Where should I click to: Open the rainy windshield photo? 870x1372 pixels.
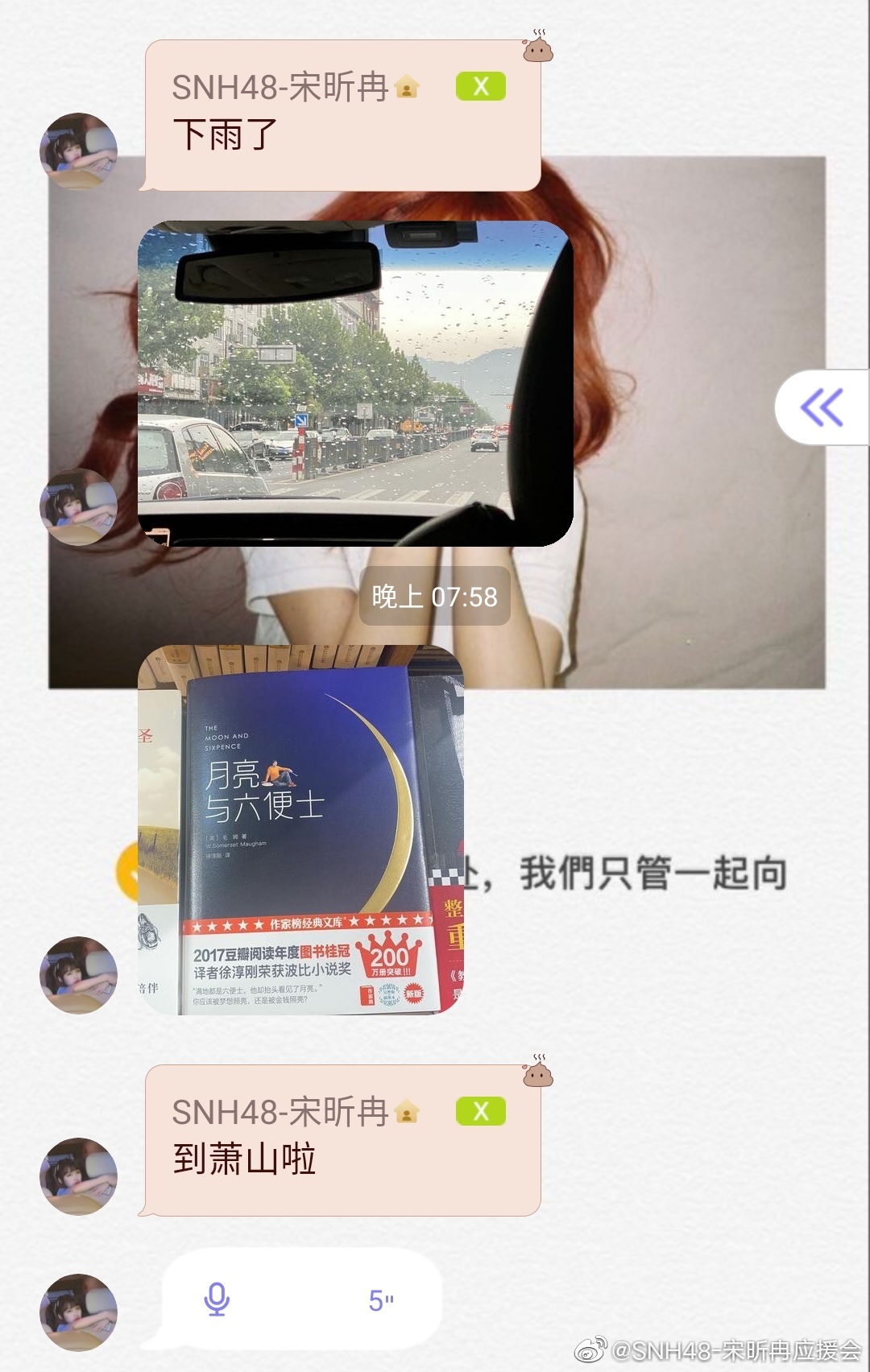[354, 383]
